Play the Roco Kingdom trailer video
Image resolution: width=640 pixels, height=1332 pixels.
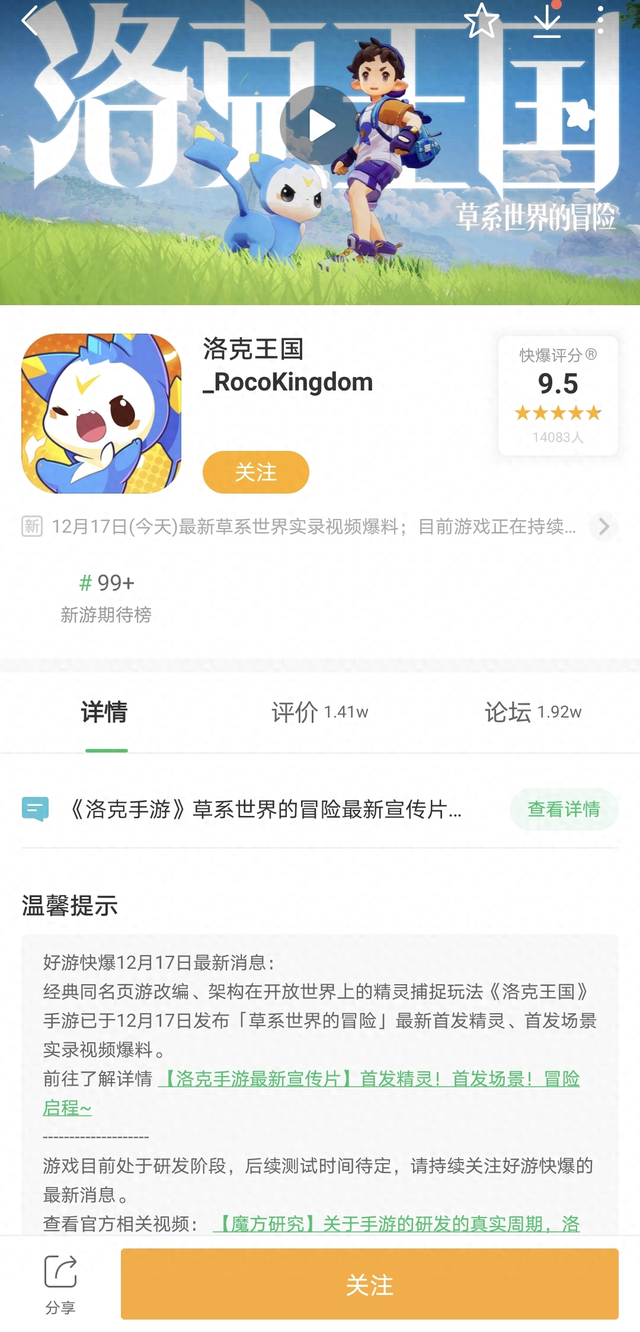click(x=320, y=126)
